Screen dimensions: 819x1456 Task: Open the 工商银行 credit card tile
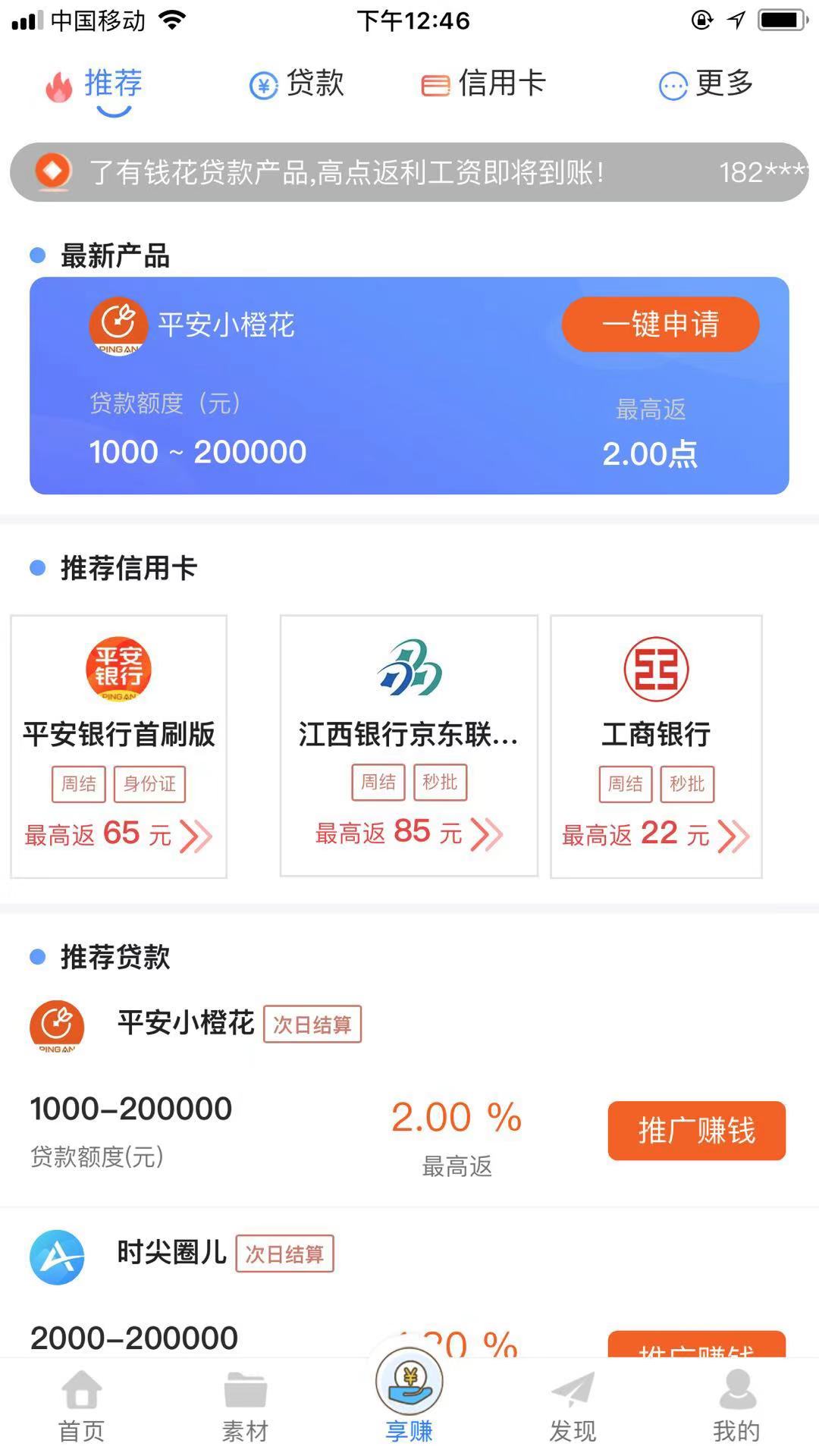(656, 746)
